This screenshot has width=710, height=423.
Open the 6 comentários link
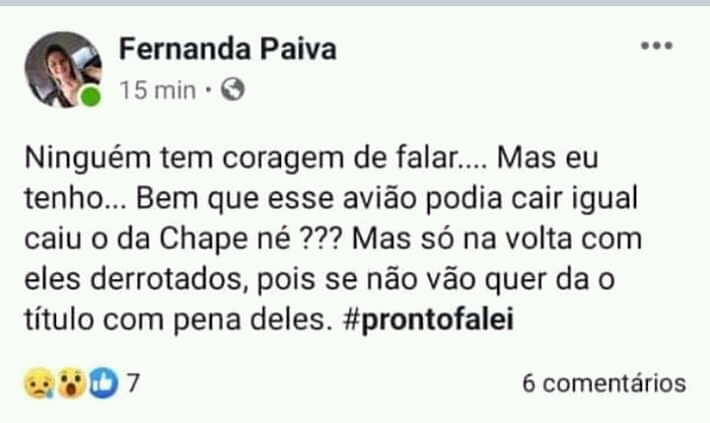coord(603,384)
